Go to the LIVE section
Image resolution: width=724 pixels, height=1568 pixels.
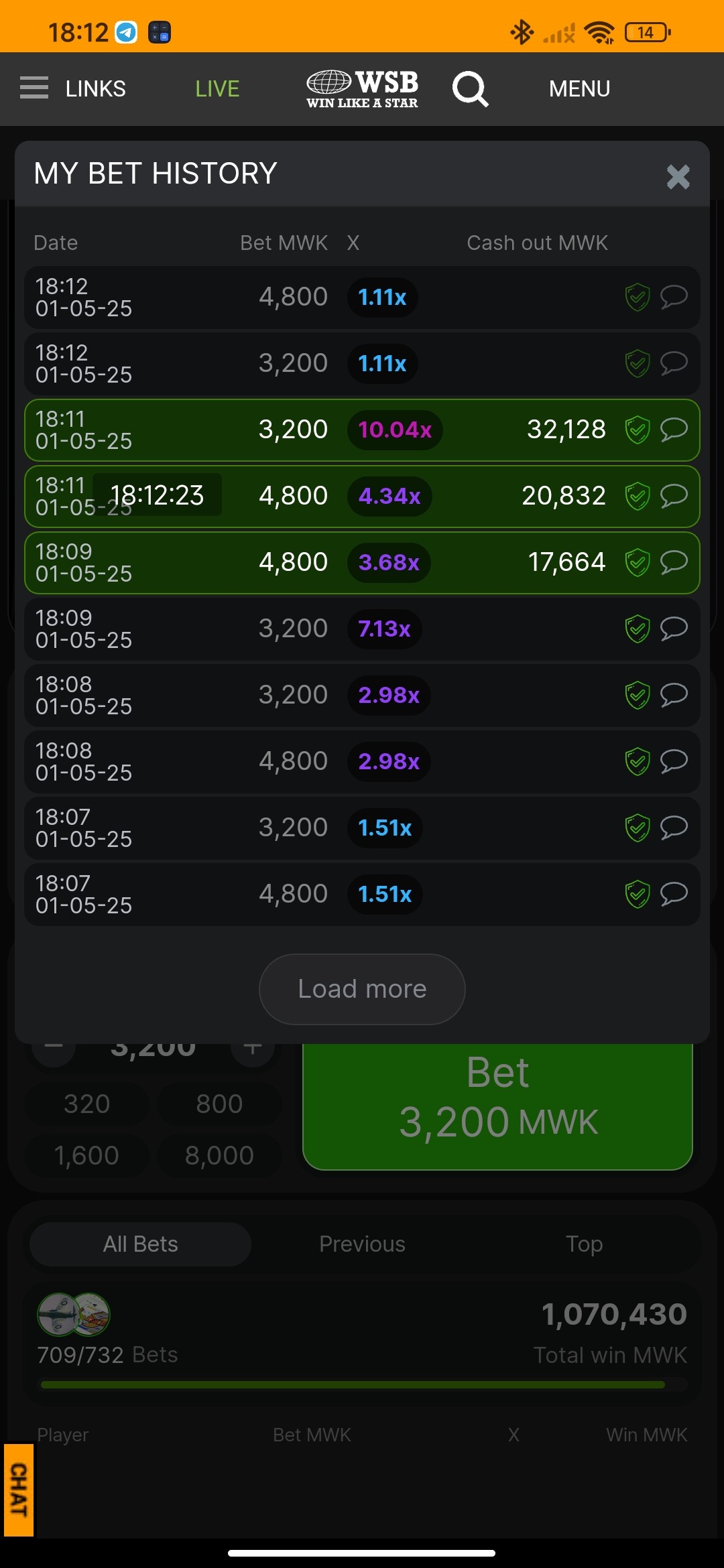click(x=217, y=88)
